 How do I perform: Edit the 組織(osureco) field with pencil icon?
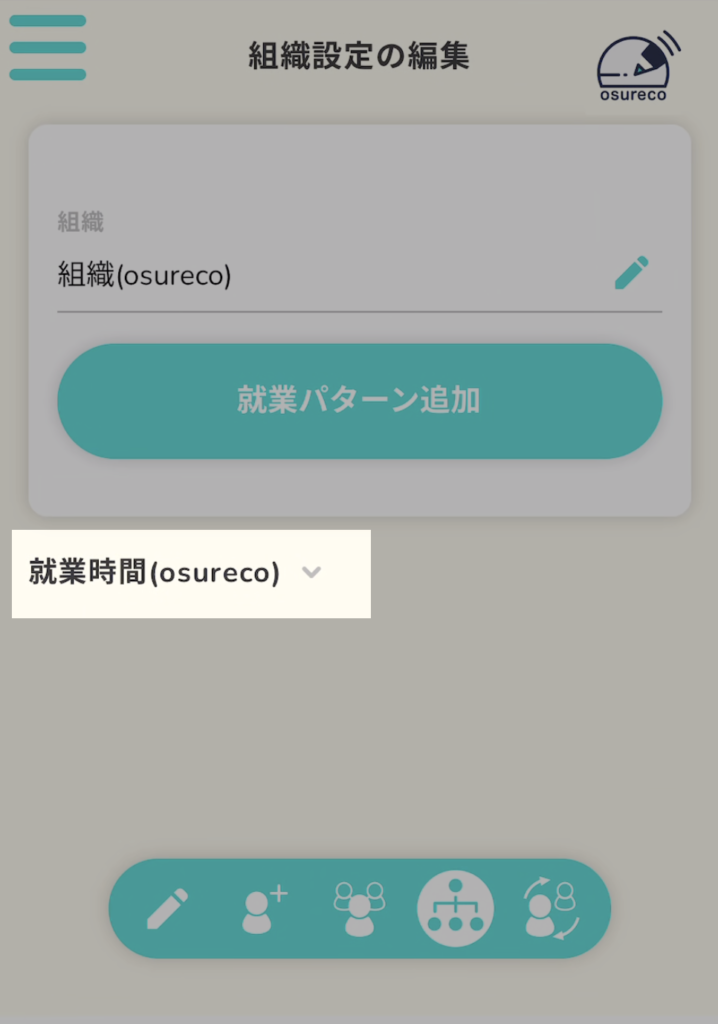pos(631,273)
